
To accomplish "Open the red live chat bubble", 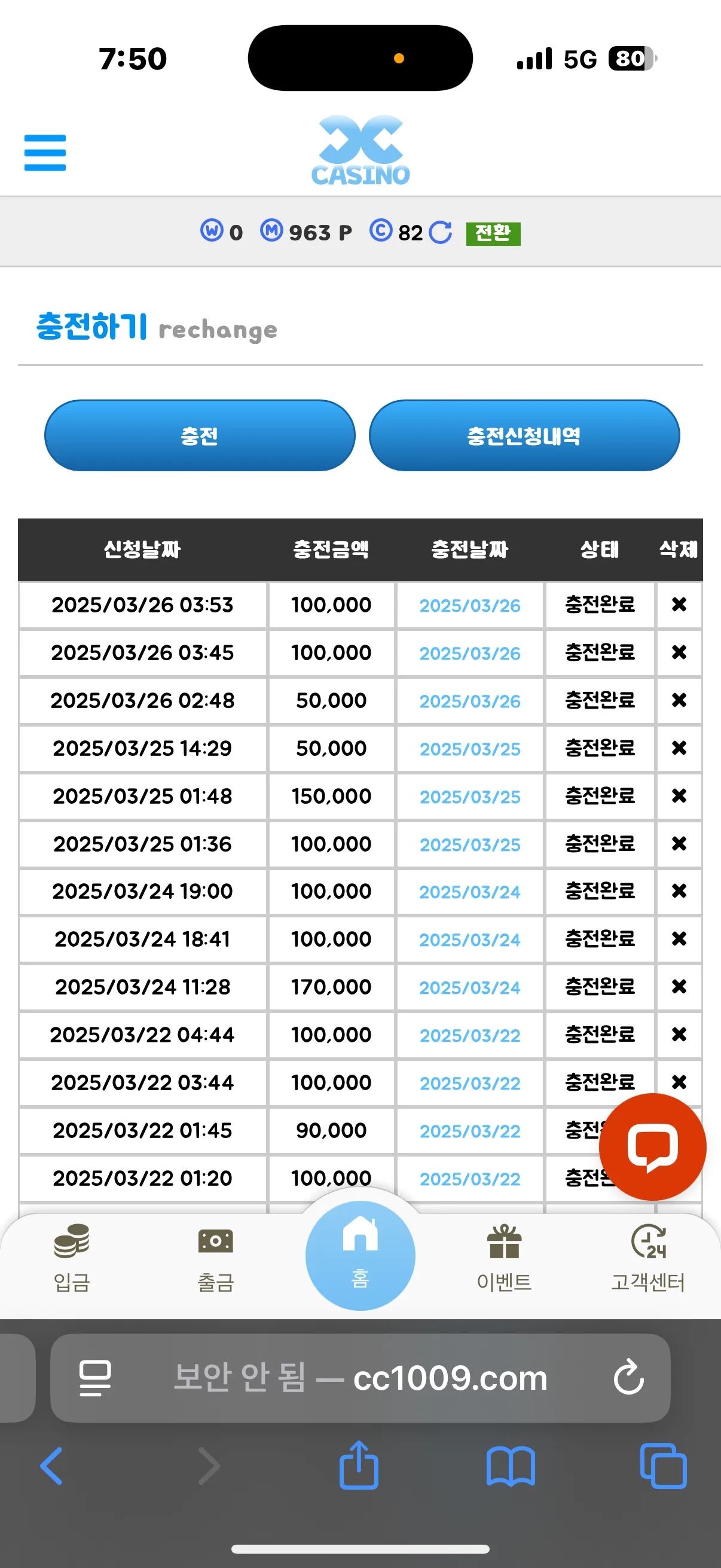I will [x=652, y=1147].
